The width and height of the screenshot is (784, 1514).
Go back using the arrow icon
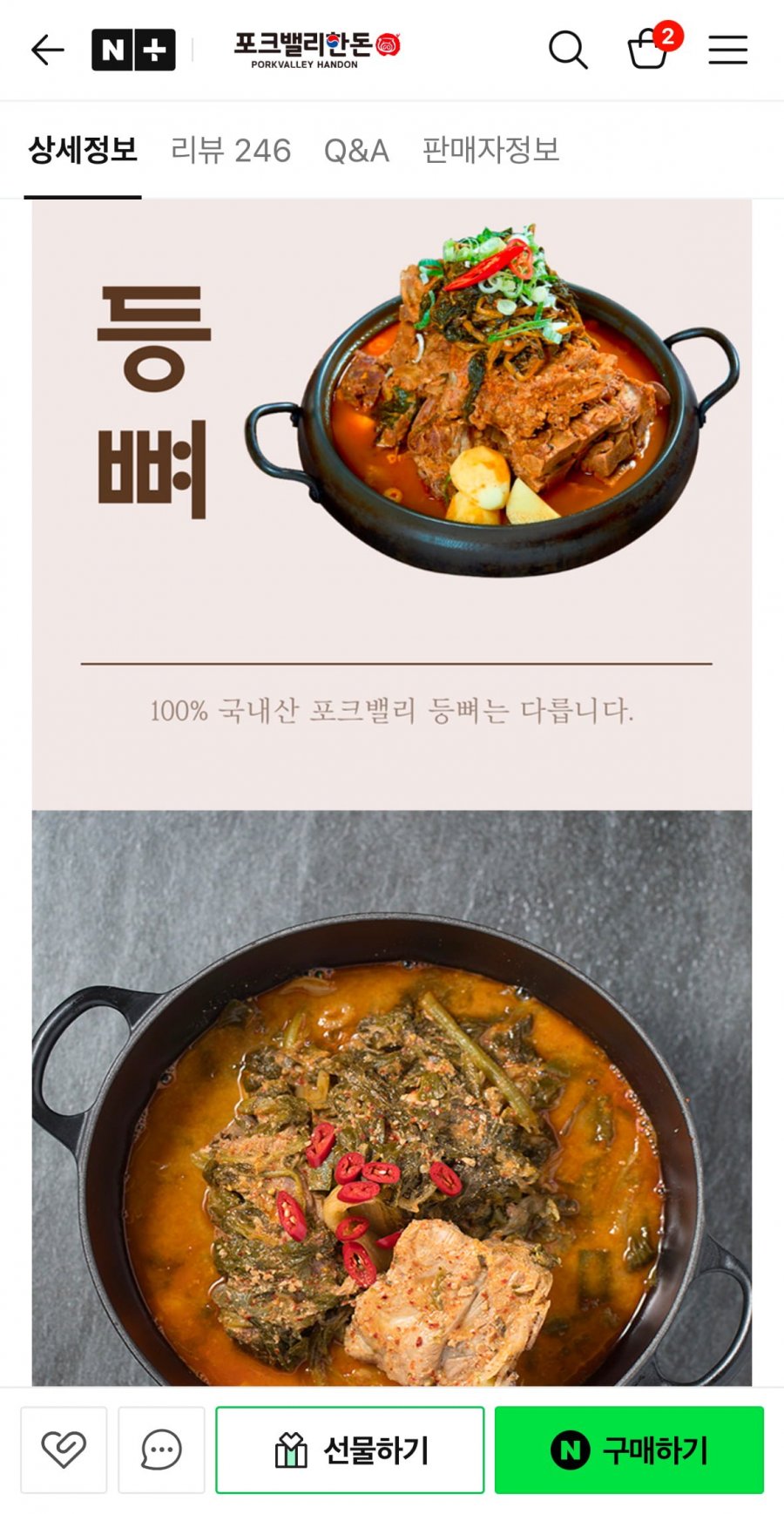coord(47,50)
